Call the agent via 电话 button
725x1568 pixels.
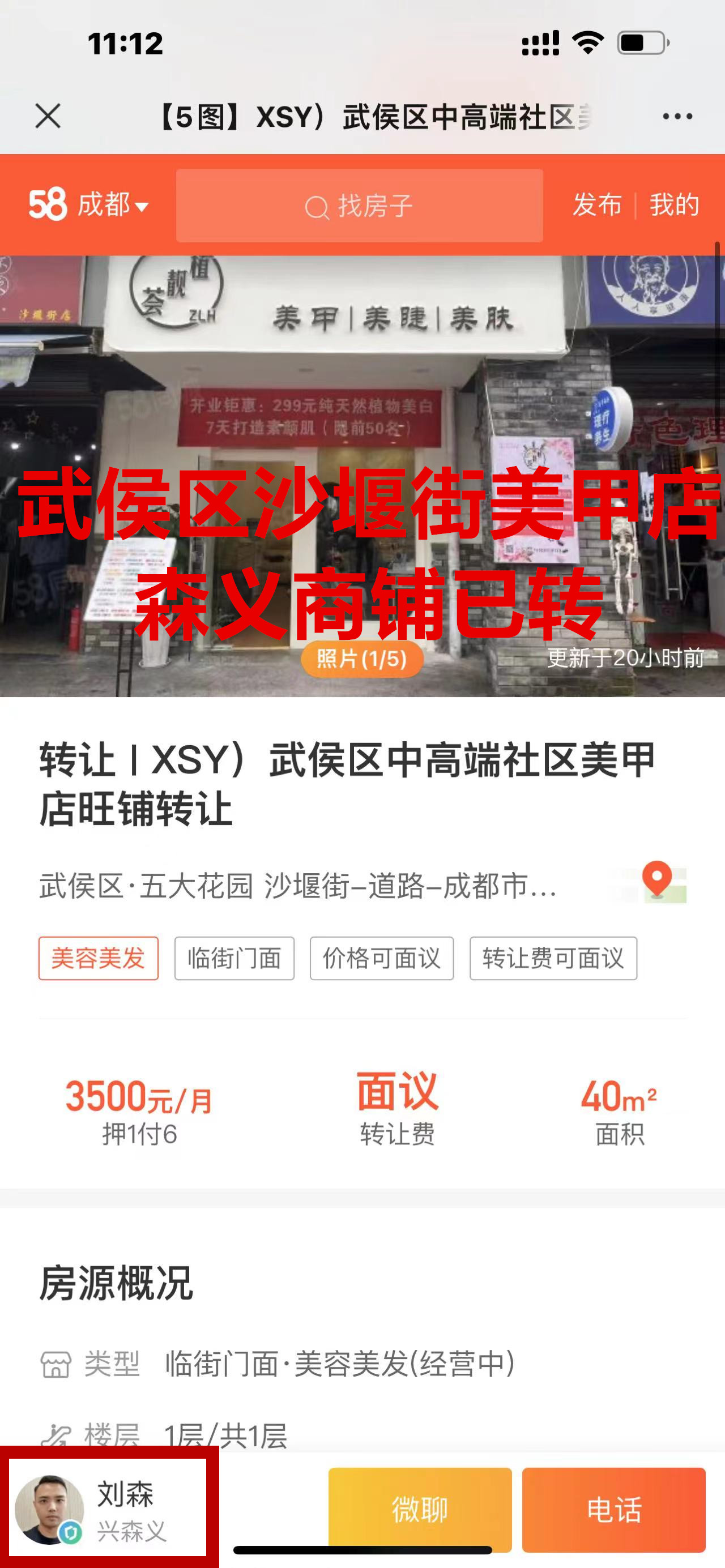613,1510
